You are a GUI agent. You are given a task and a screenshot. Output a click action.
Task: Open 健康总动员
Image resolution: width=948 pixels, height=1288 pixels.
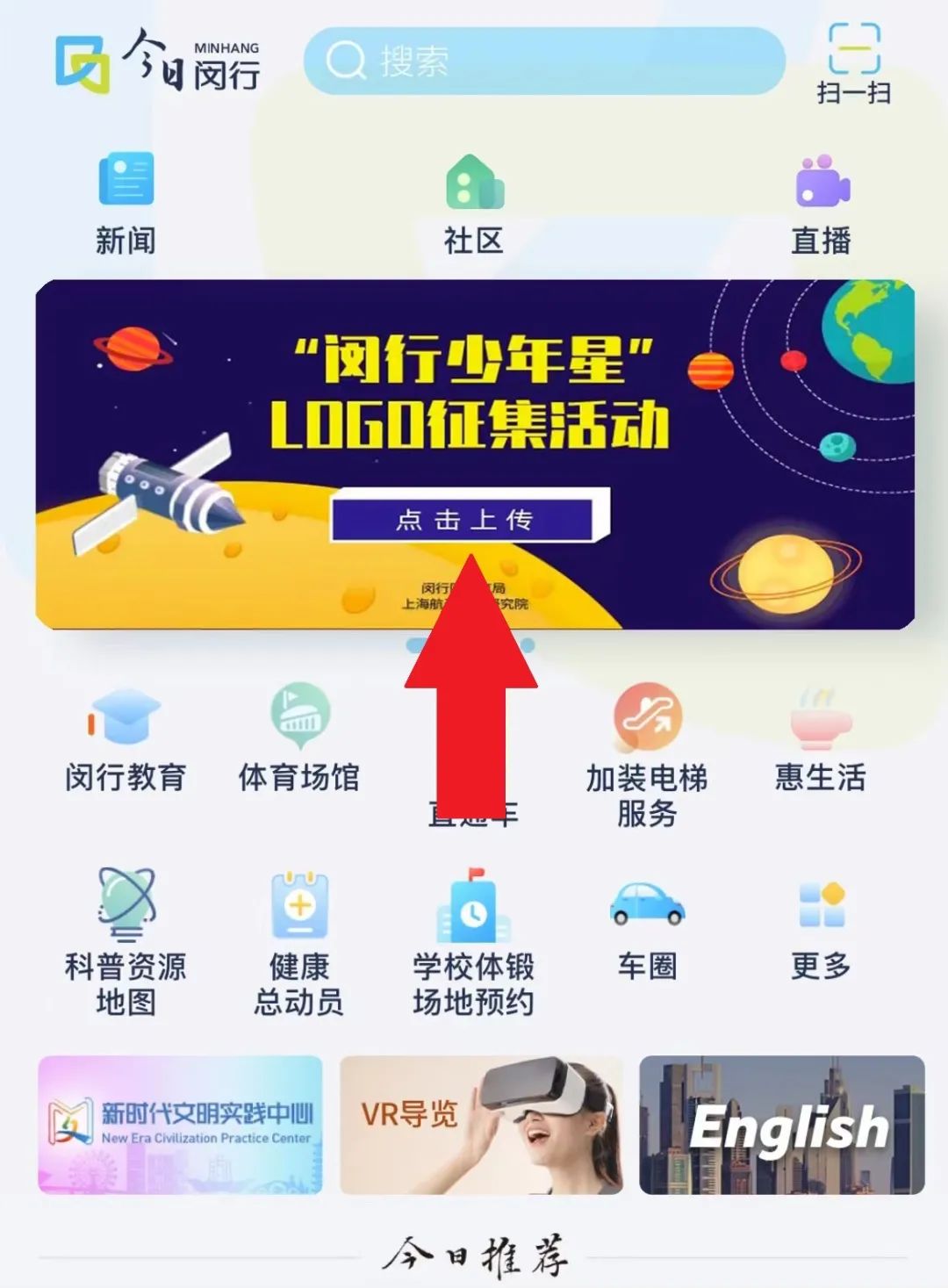coord(299,941)
